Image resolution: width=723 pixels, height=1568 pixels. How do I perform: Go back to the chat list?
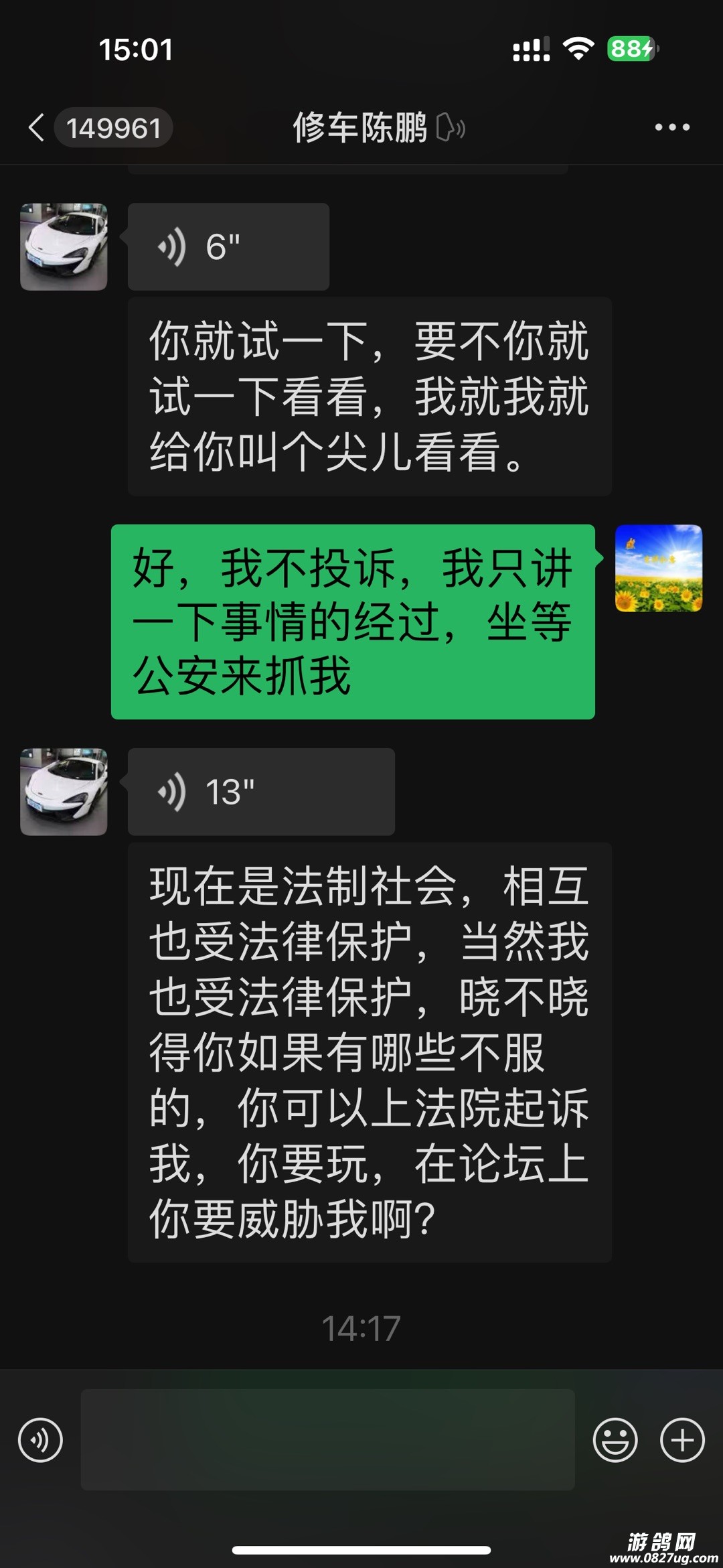pos(37,127)
